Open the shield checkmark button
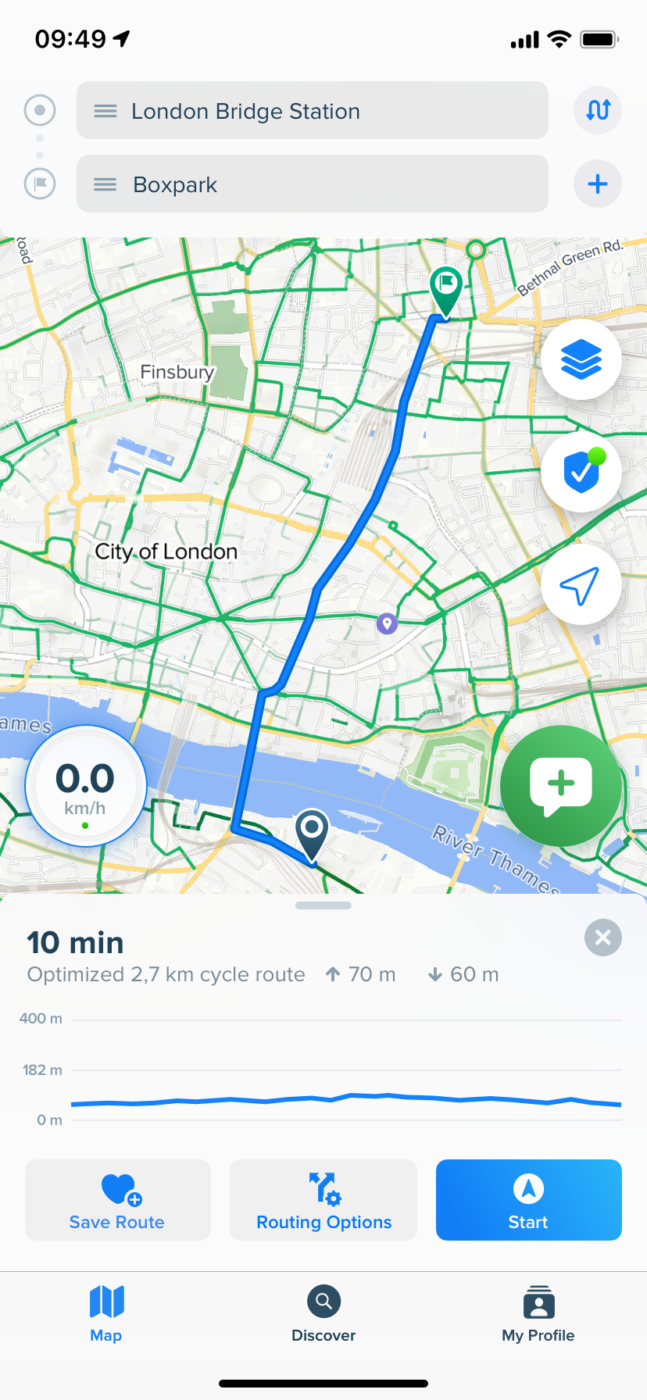Screen dimensions: 647x1400 [x=581, y=473]
